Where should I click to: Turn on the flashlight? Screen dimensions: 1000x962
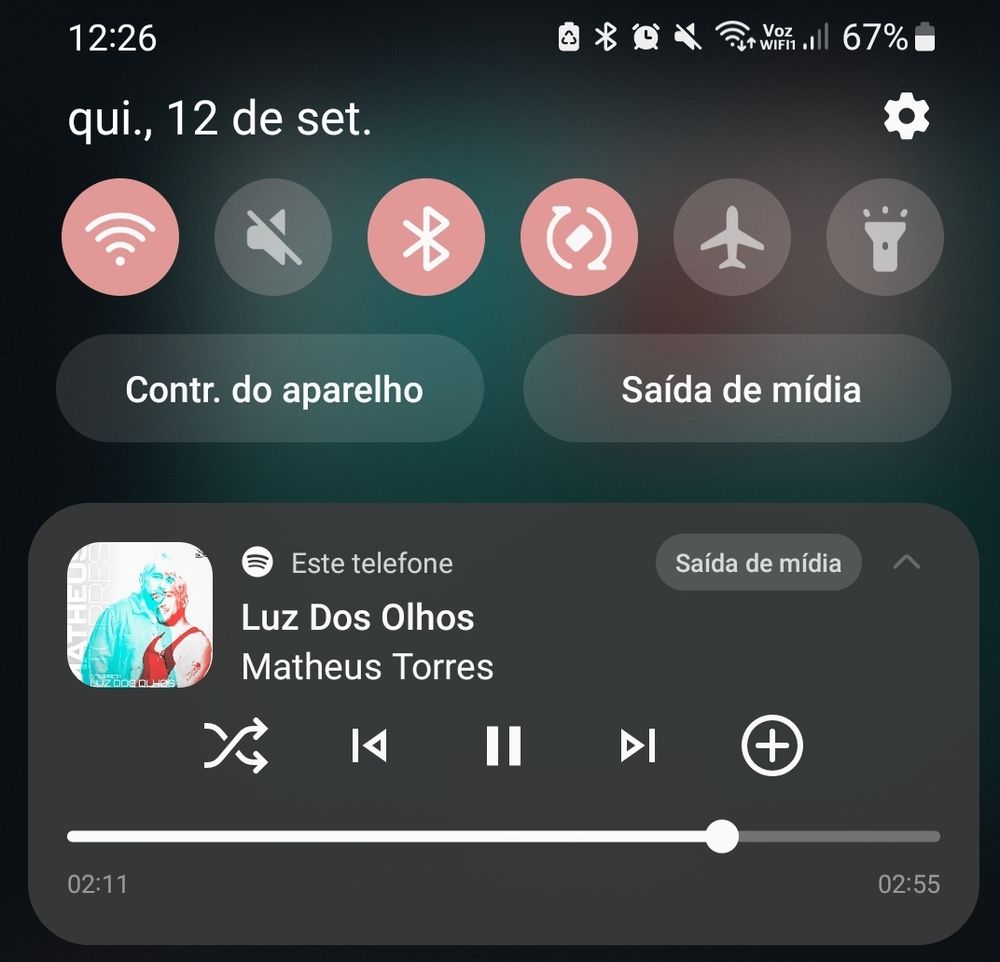coord(885,237)
